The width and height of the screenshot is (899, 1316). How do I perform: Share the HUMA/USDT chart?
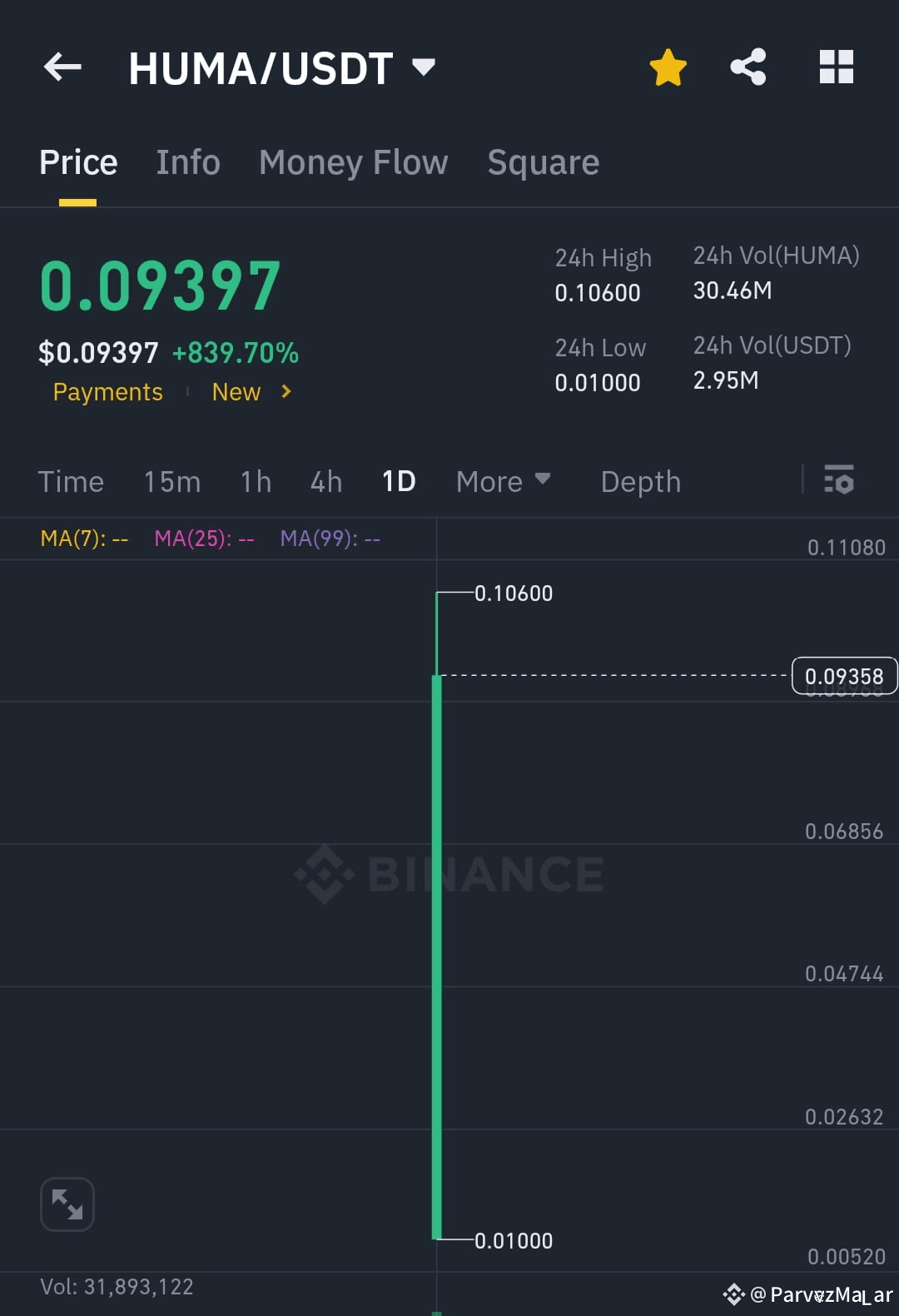(748, 67)
